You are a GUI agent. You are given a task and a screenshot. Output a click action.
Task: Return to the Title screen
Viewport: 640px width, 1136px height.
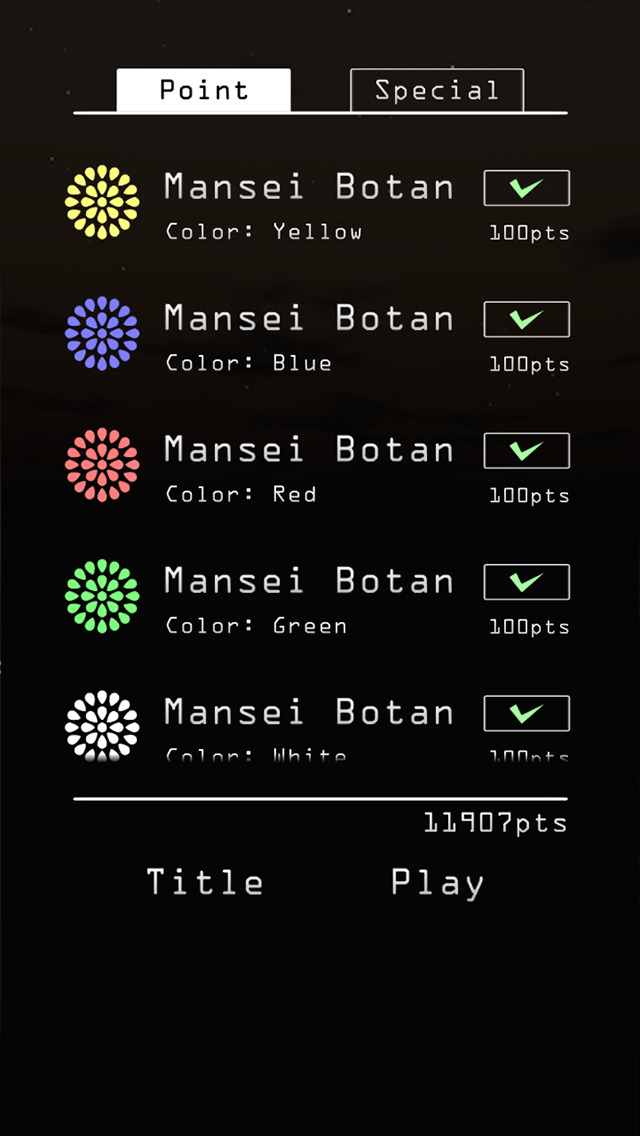[x=205, y=882]
